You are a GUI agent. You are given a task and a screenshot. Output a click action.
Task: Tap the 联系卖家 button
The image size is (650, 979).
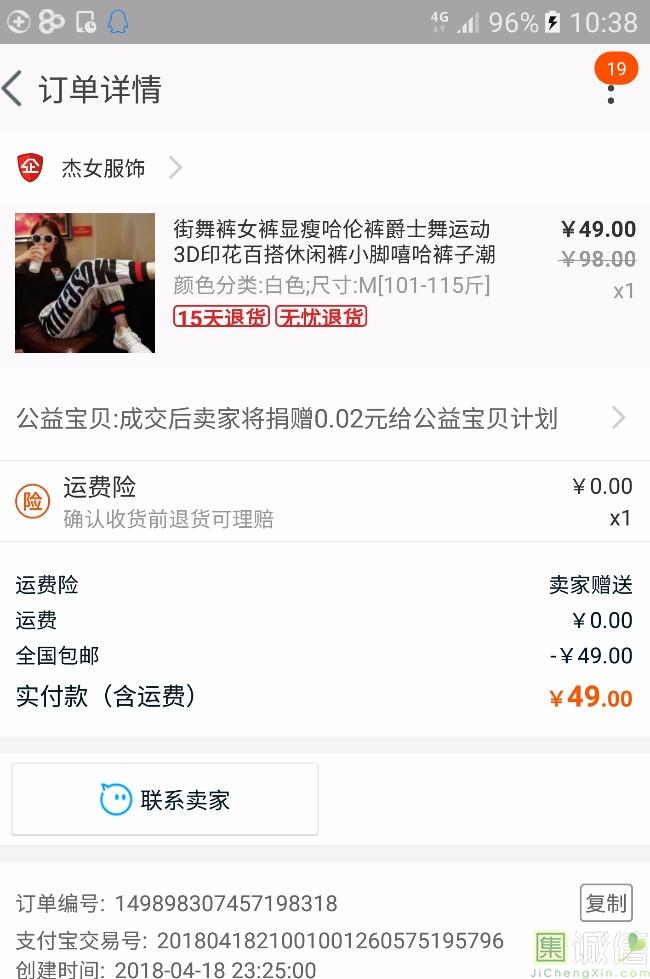[x=165, y=799]
